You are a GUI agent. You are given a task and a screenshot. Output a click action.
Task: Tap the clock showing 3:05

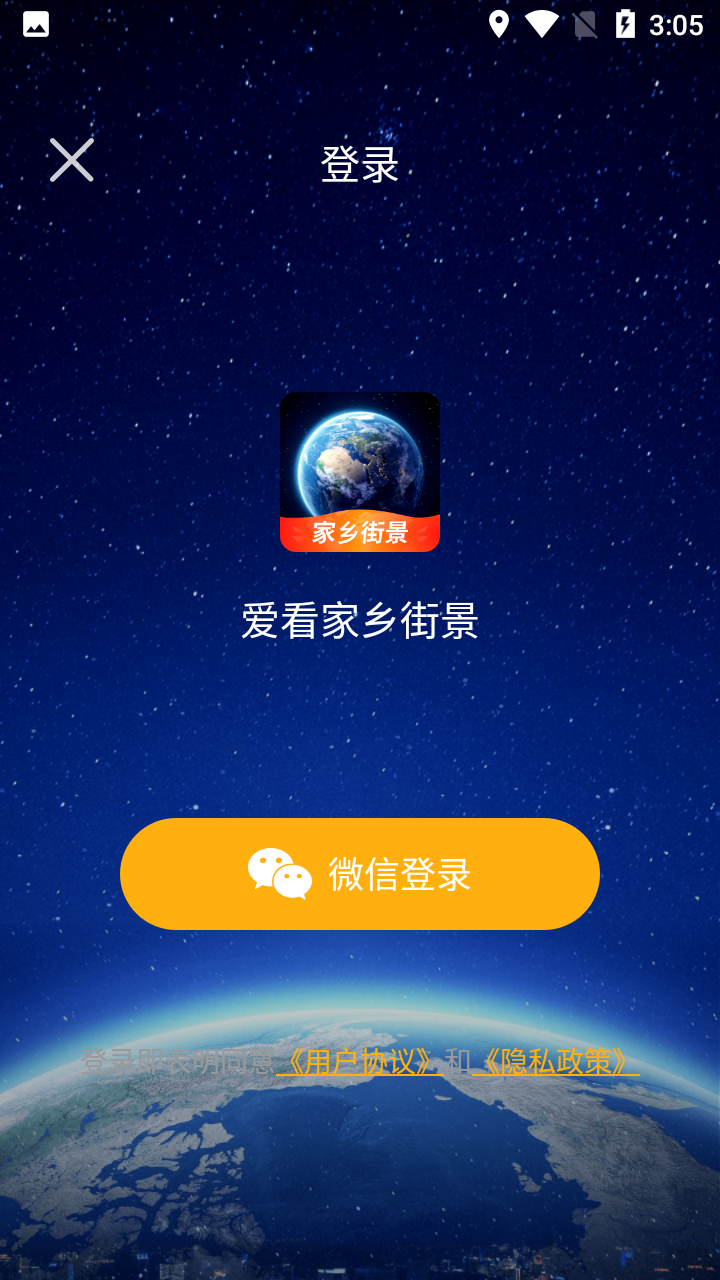point(675,25)
